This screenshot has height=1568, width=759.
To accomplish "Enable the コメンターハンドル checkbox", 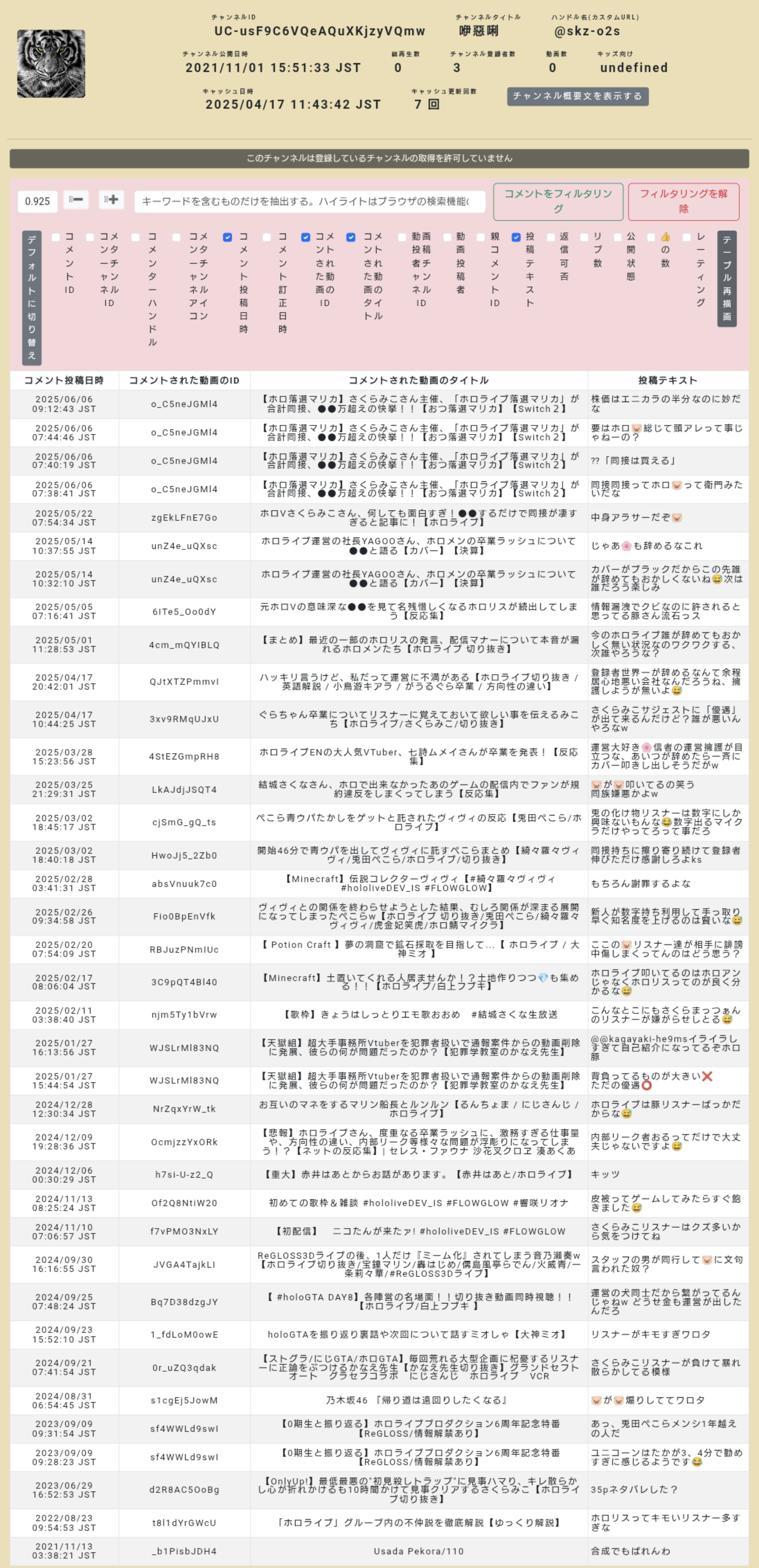I will [x=136, y=237].
